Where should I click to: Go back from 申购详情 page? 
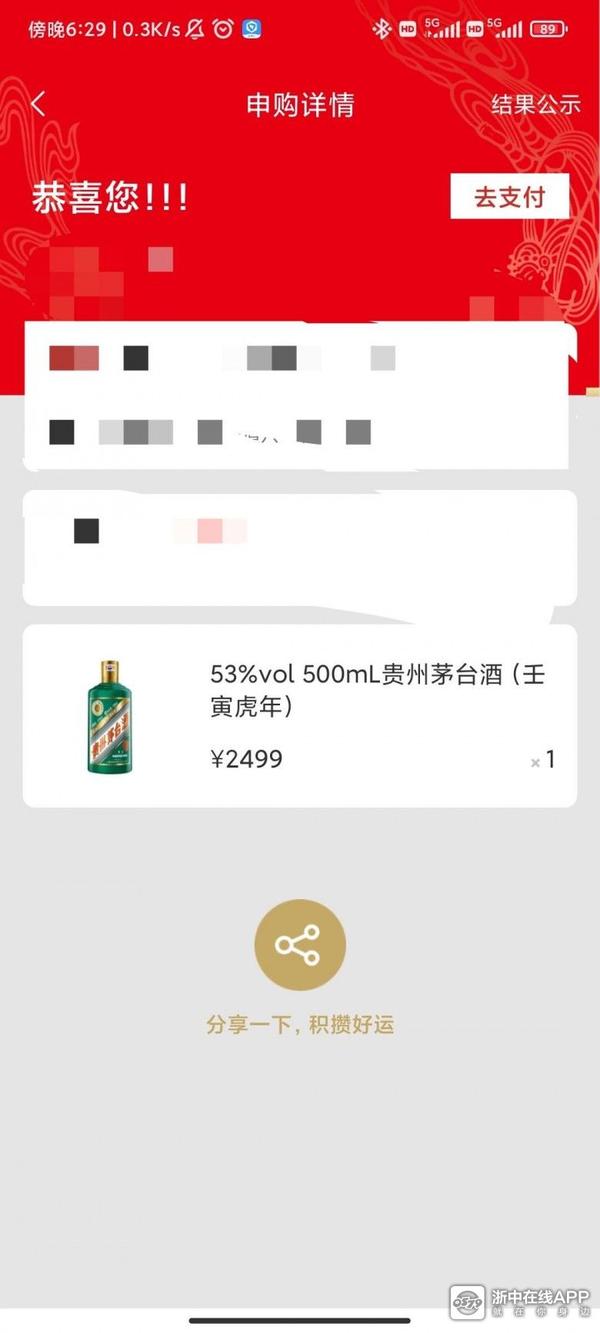click(39, 104)
